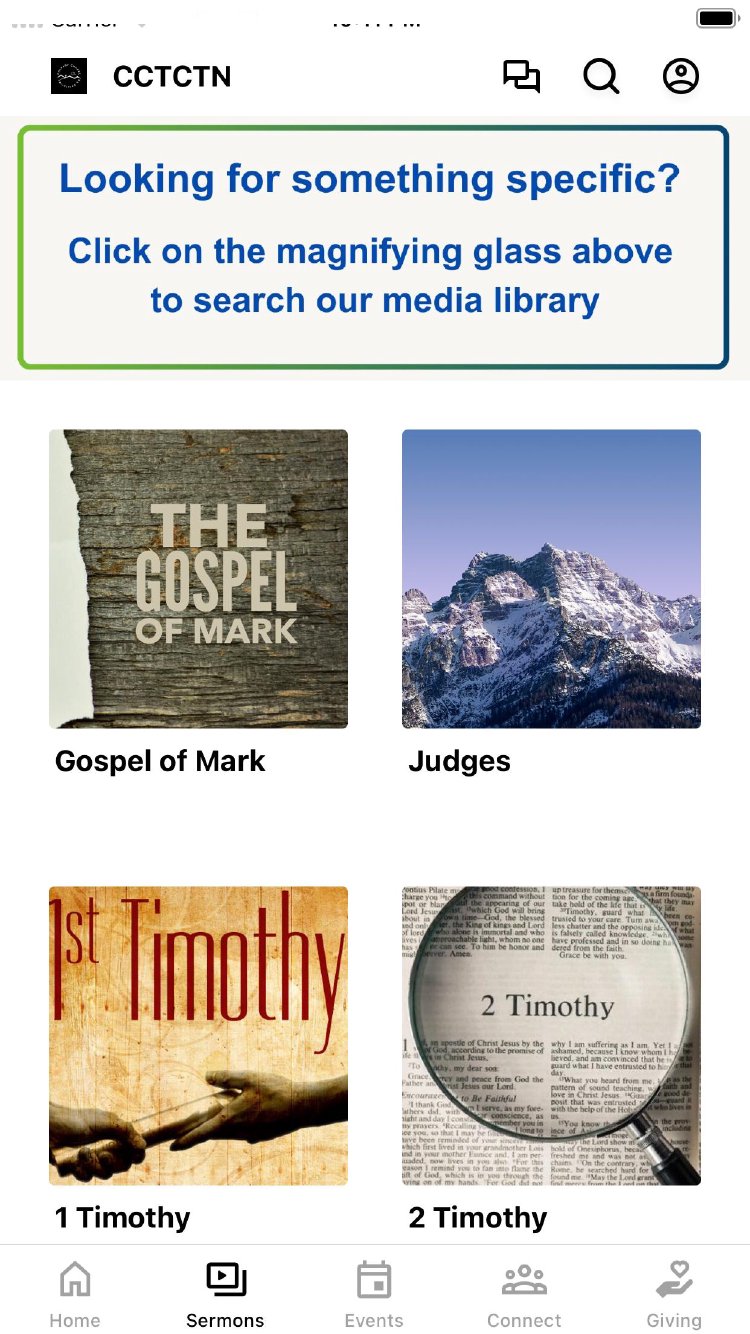Switch to the Home tab
This screenshot has height=1334, width=750.
tap(75, 1294)
